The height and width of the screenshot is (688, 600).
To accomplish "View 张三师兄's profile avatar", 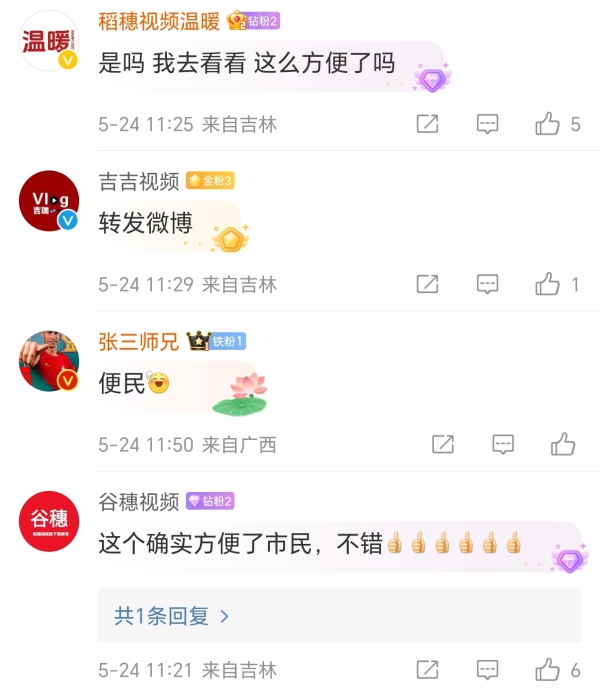I will pyautogui.click(x=49, y=360).
